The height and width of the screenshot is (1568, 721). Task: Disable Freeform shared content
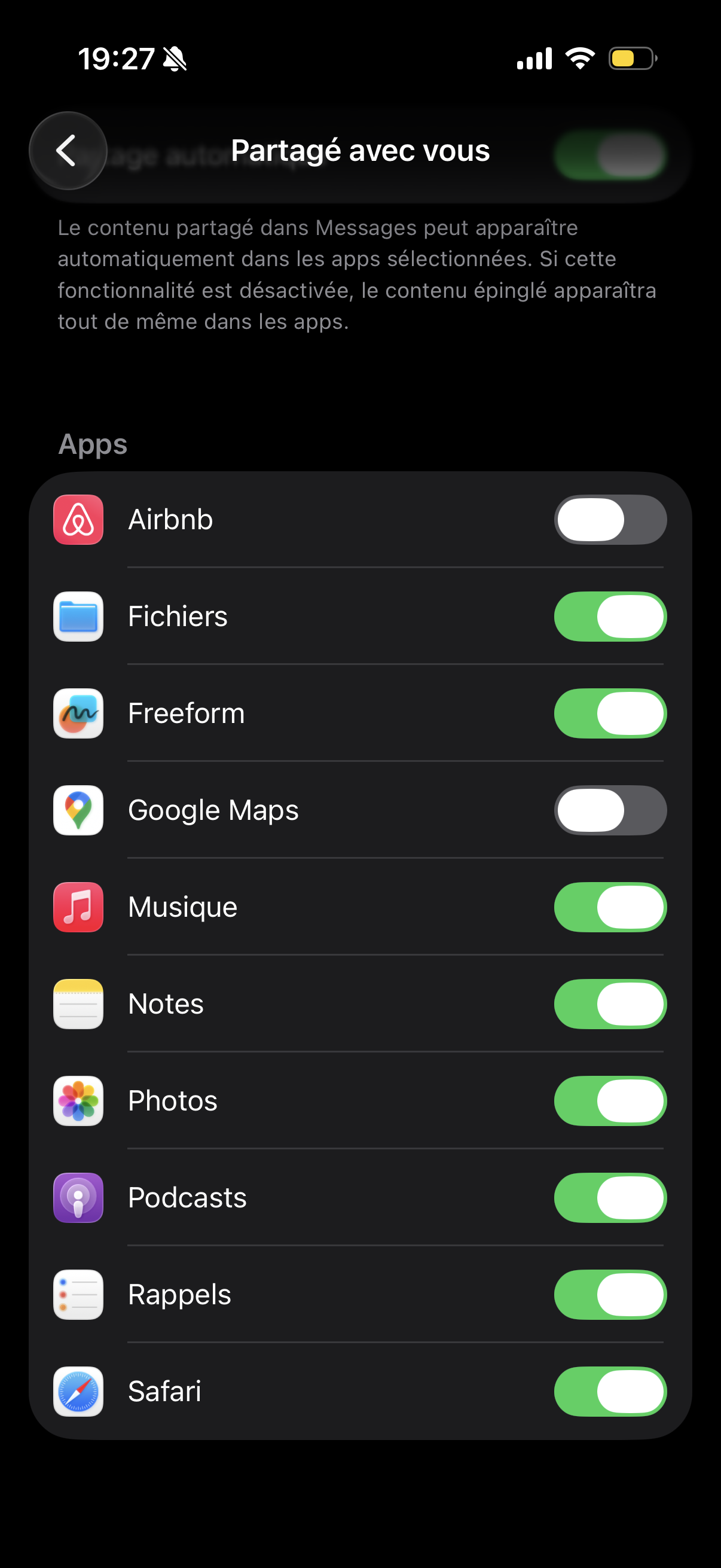[x=610, y=713]
